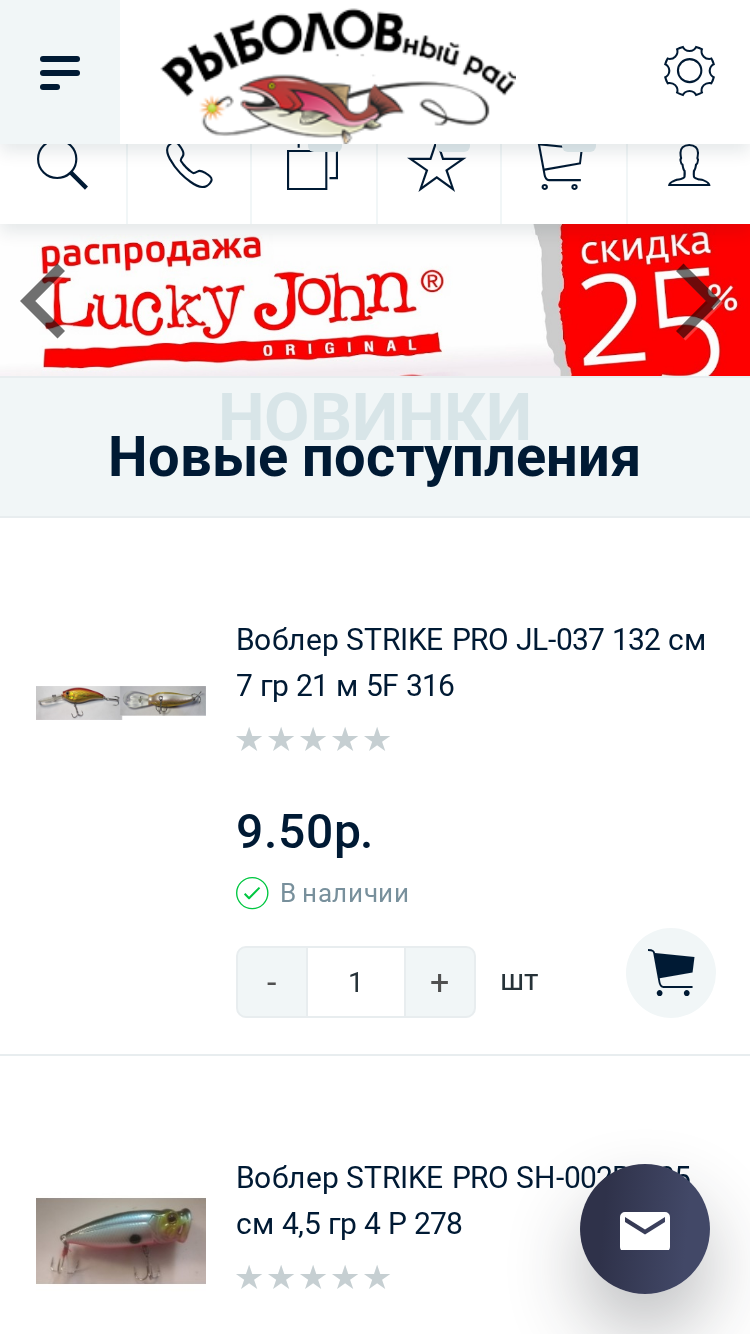Tap the search magnifier icon

pos(62,165)
